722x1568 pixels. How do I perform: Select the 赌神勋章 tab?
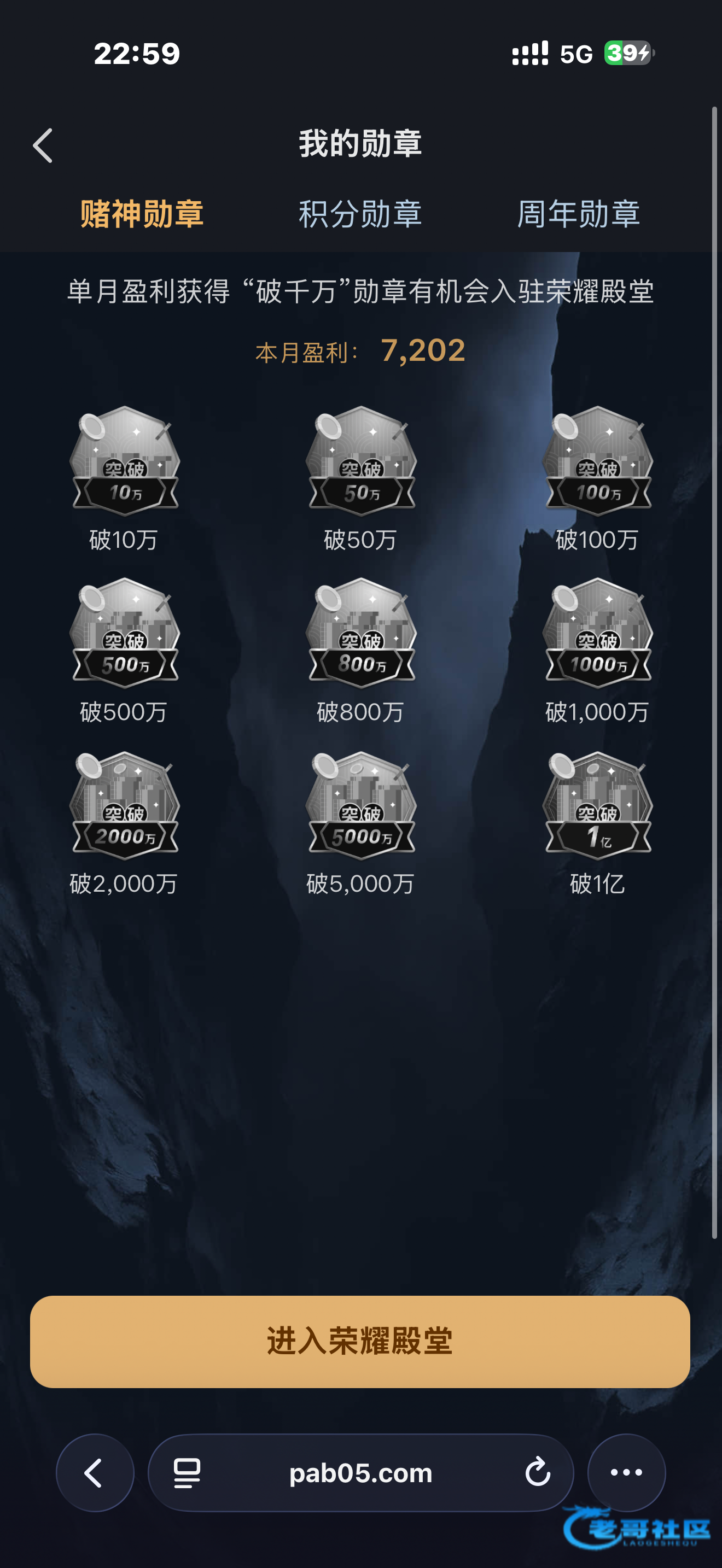142,214
